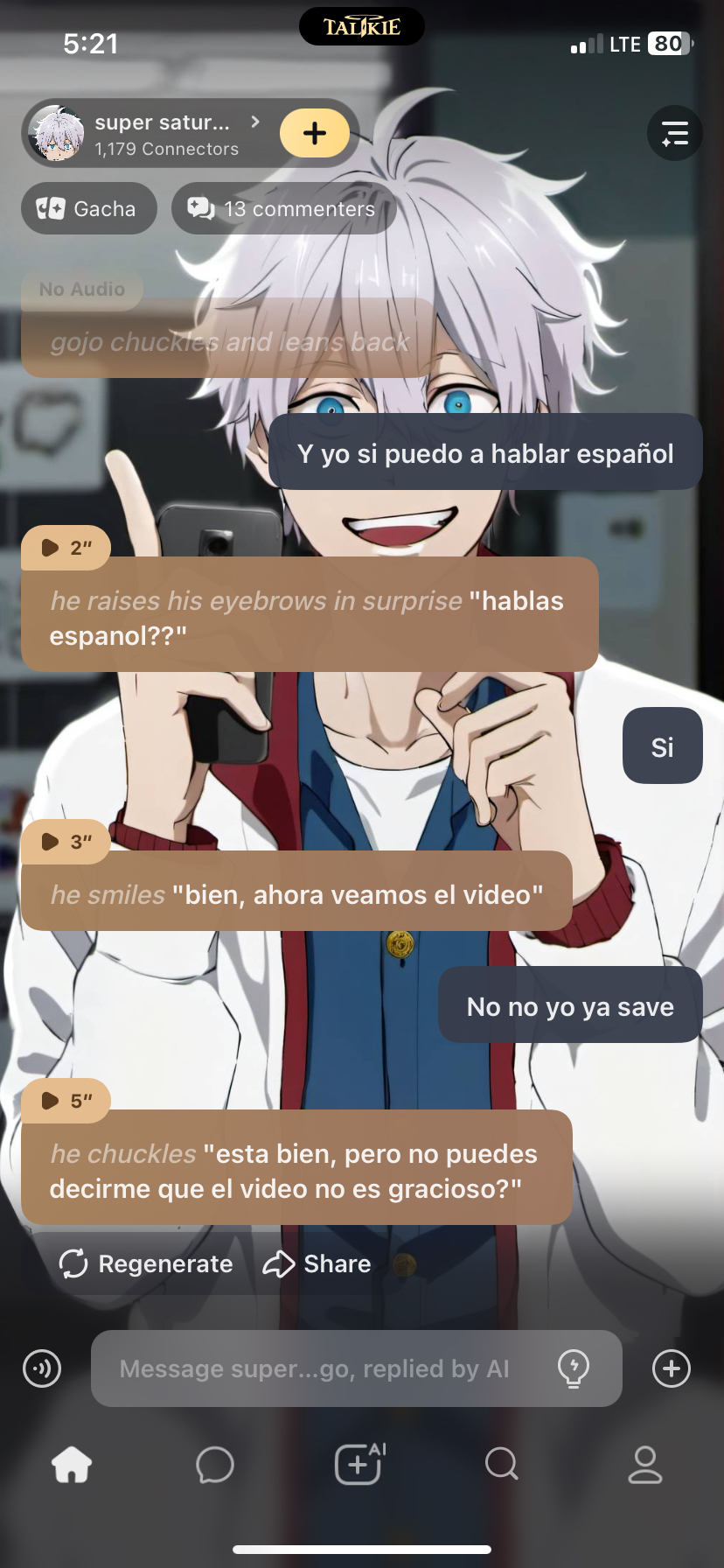View the 13 commenters
Screen dimensions: 724x1568
[x=284, y=209]
